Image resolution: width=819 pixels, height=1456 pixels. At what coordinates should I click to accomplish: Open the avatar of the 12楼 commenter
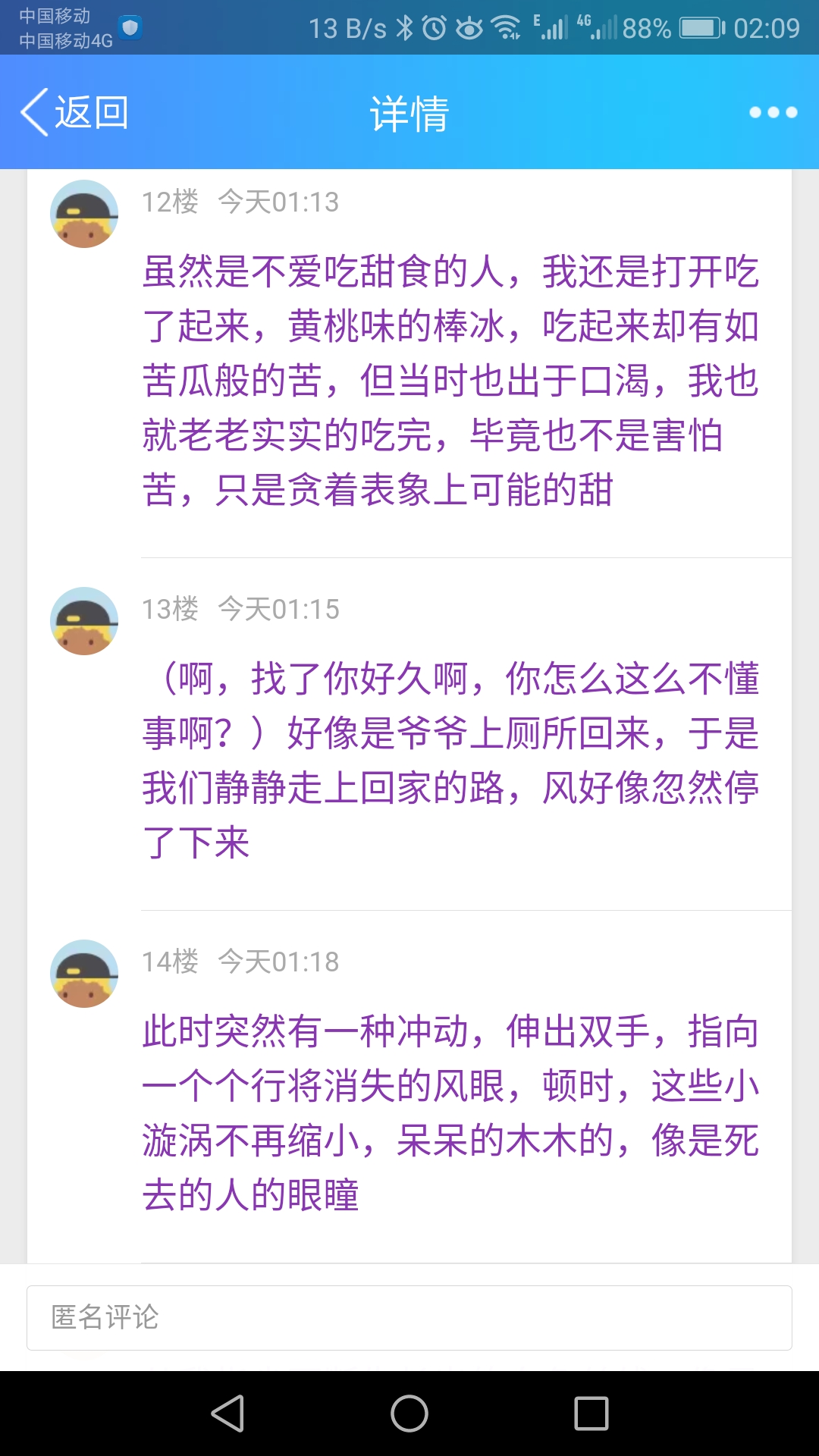click(84, 214)
